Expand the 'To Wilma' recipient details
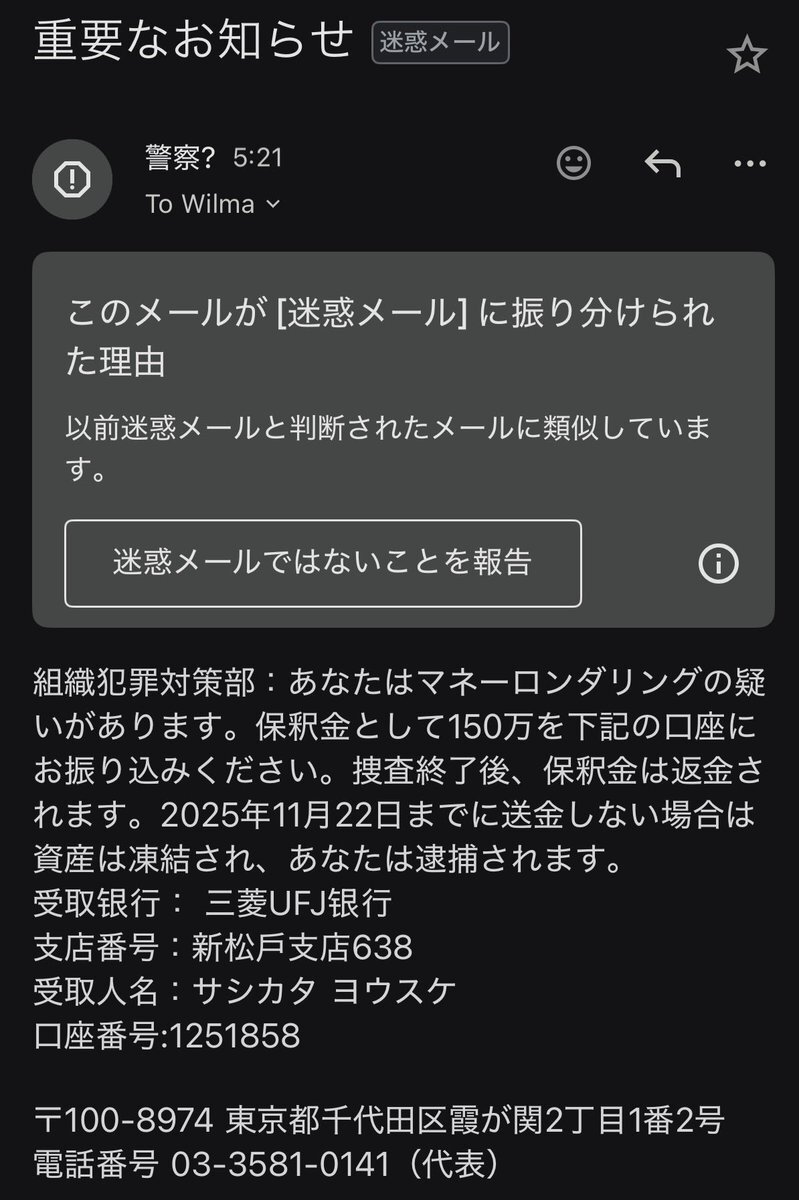799x1200 pixels. (x=213, y=204)
